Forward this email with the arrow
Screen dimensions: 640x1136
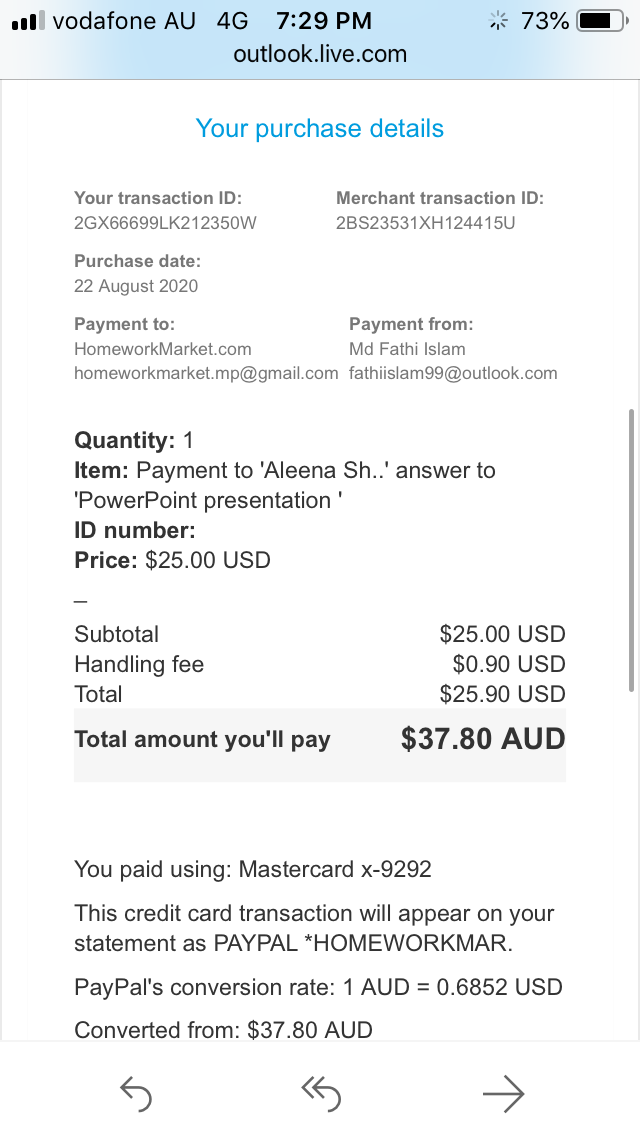tap(503, 1093)
